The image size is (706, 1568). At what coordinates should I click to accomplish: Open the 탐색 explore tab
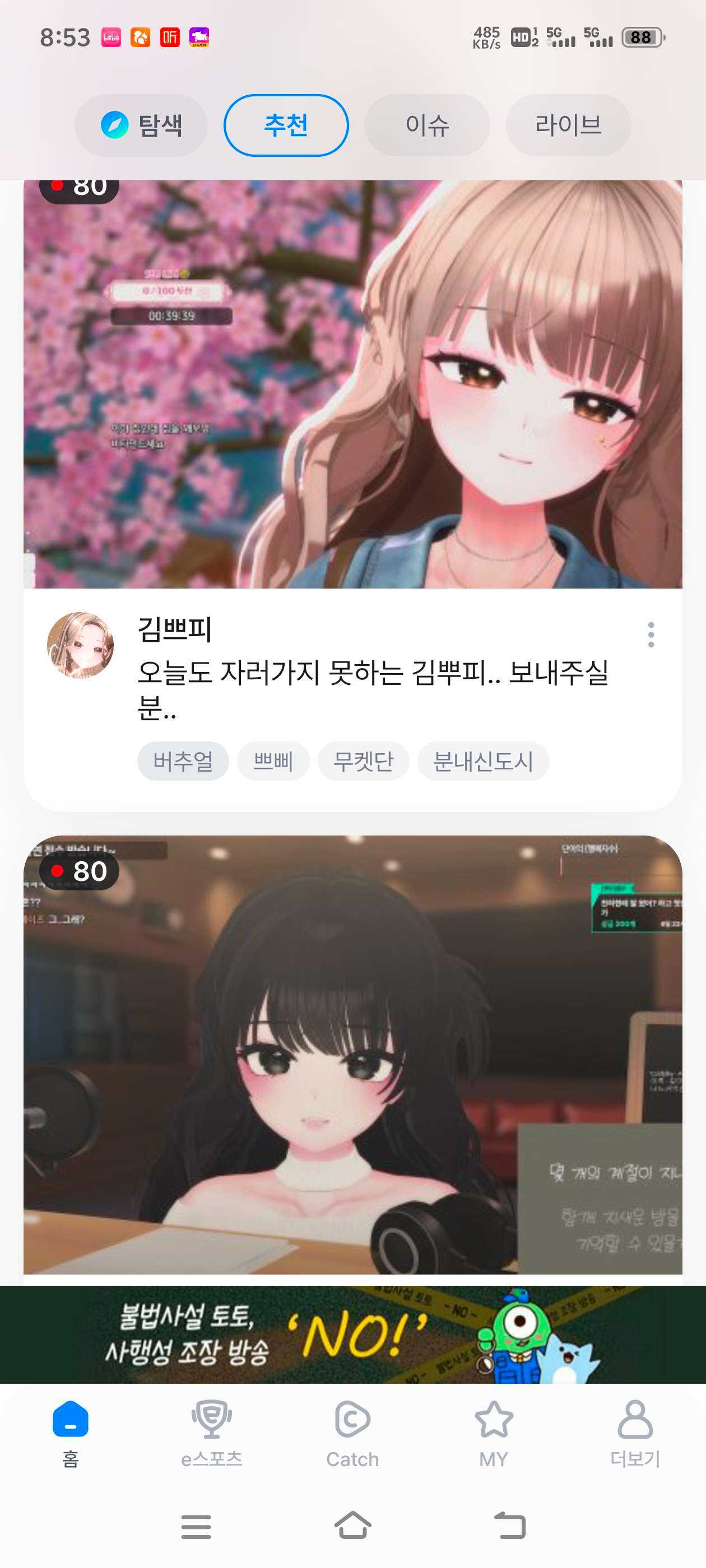[141, 125]
